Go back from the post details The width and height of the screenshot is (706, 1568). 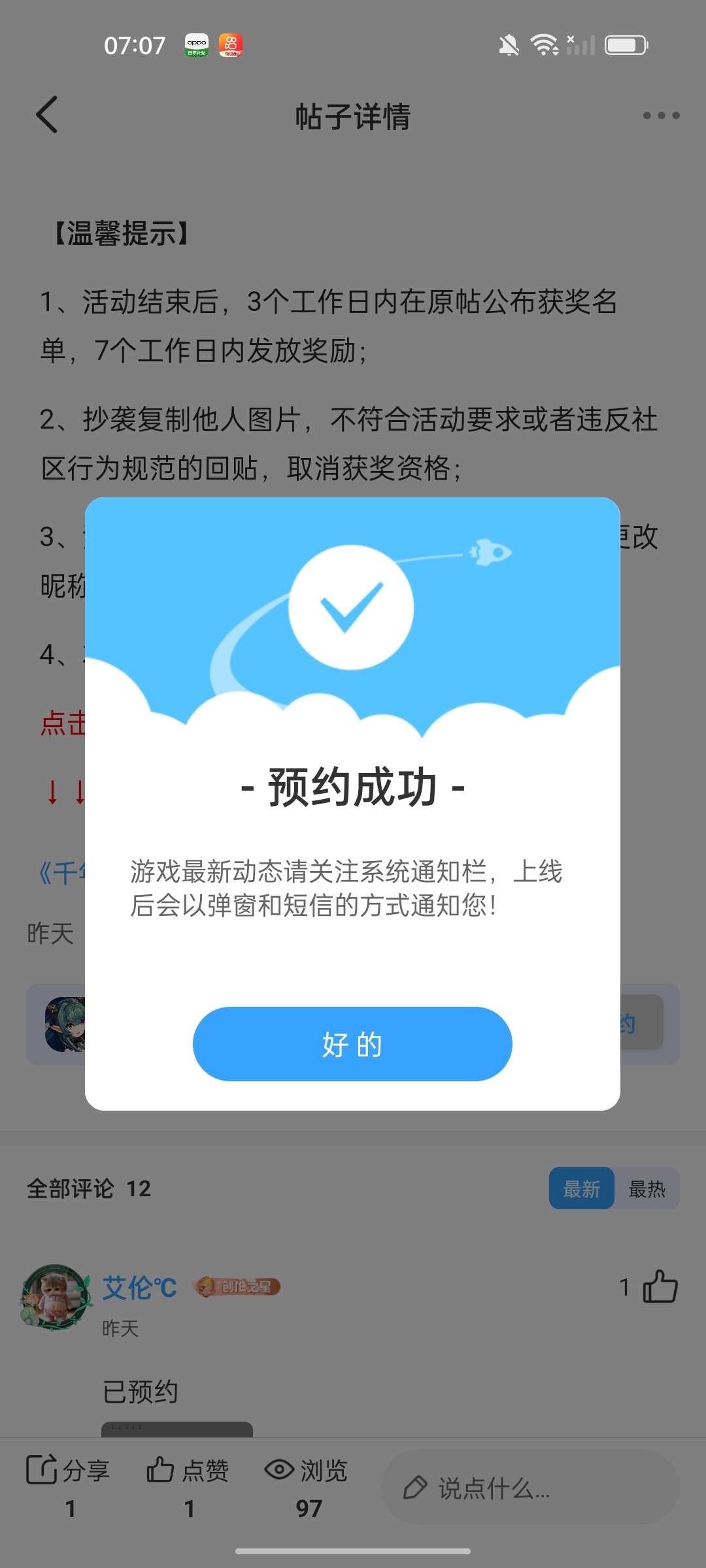[x=47, y=115]
